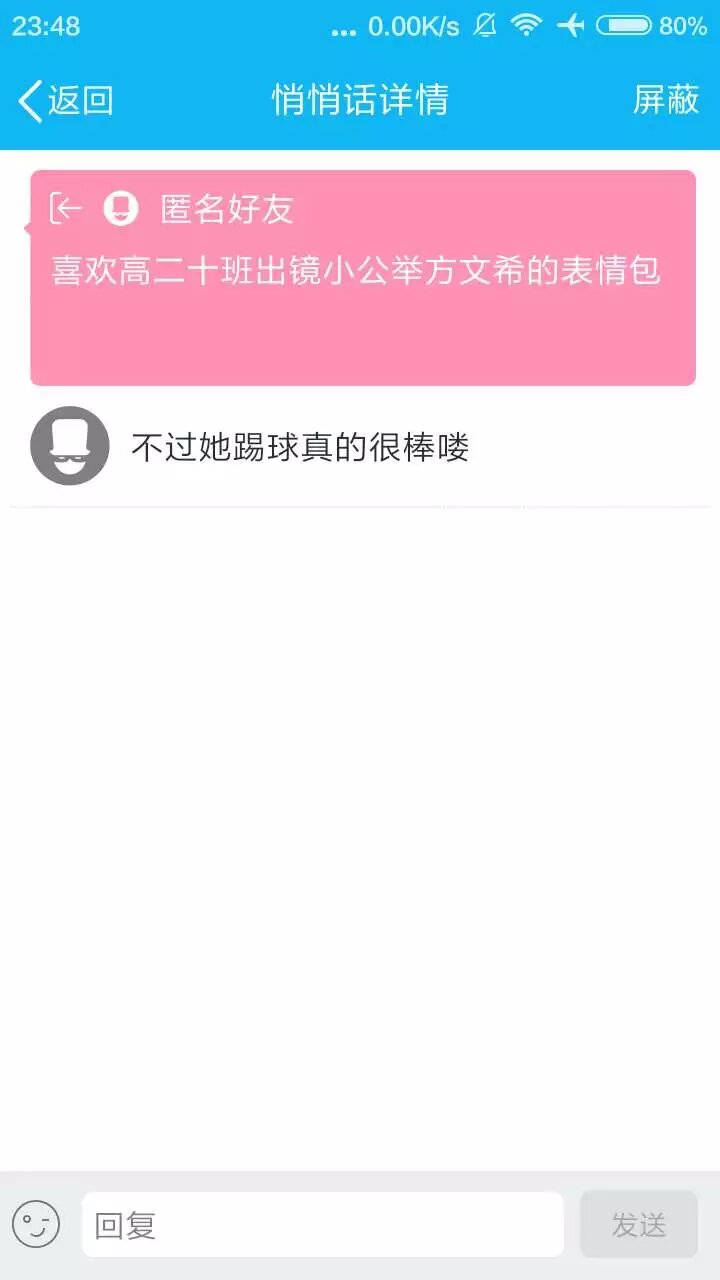Go back using 返回
The height and width of the screenshot is (1280, 720).
tap(66, 101)
